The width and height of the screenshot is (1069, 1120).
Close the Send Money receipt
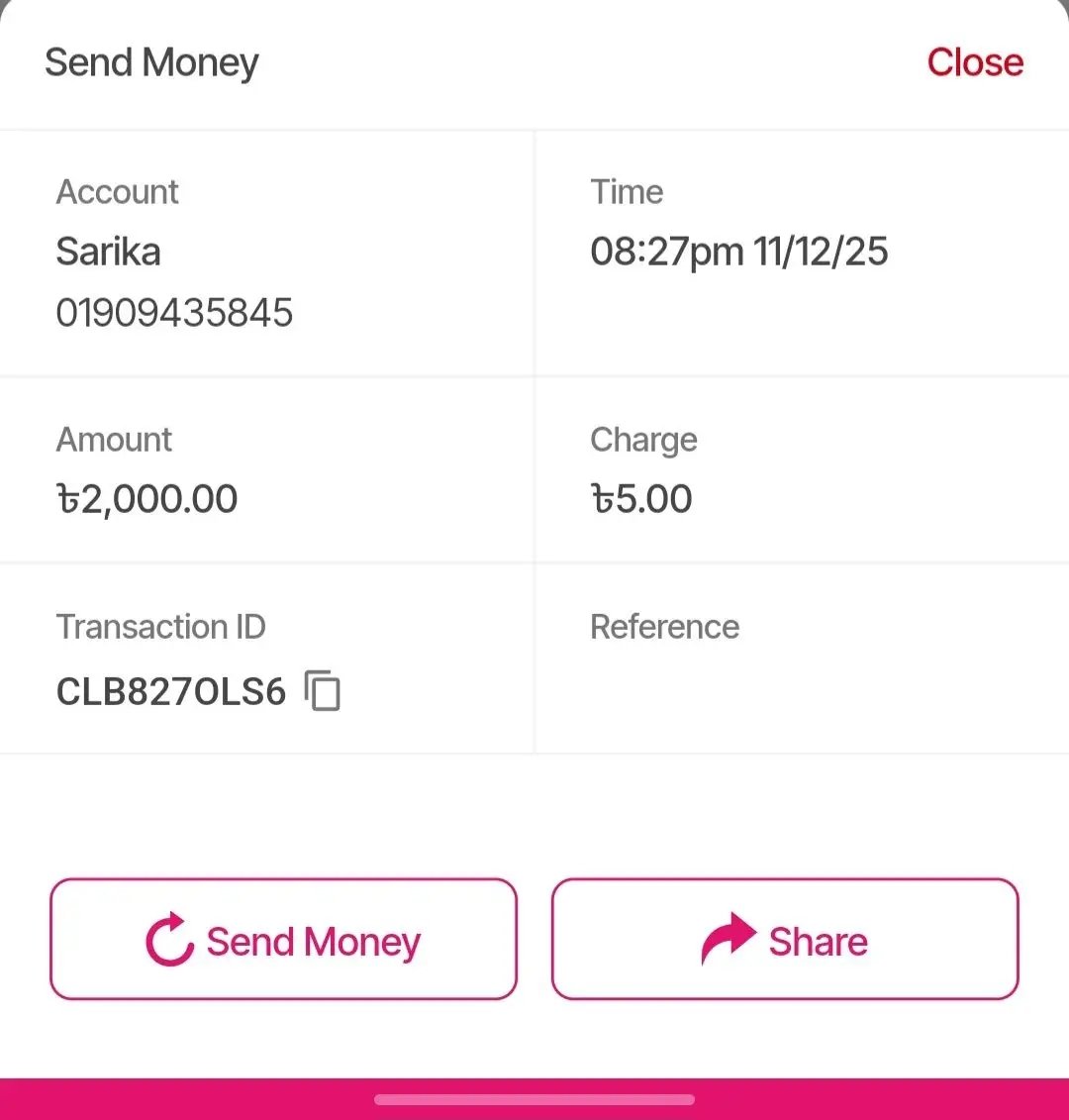(x=974, y=62)
